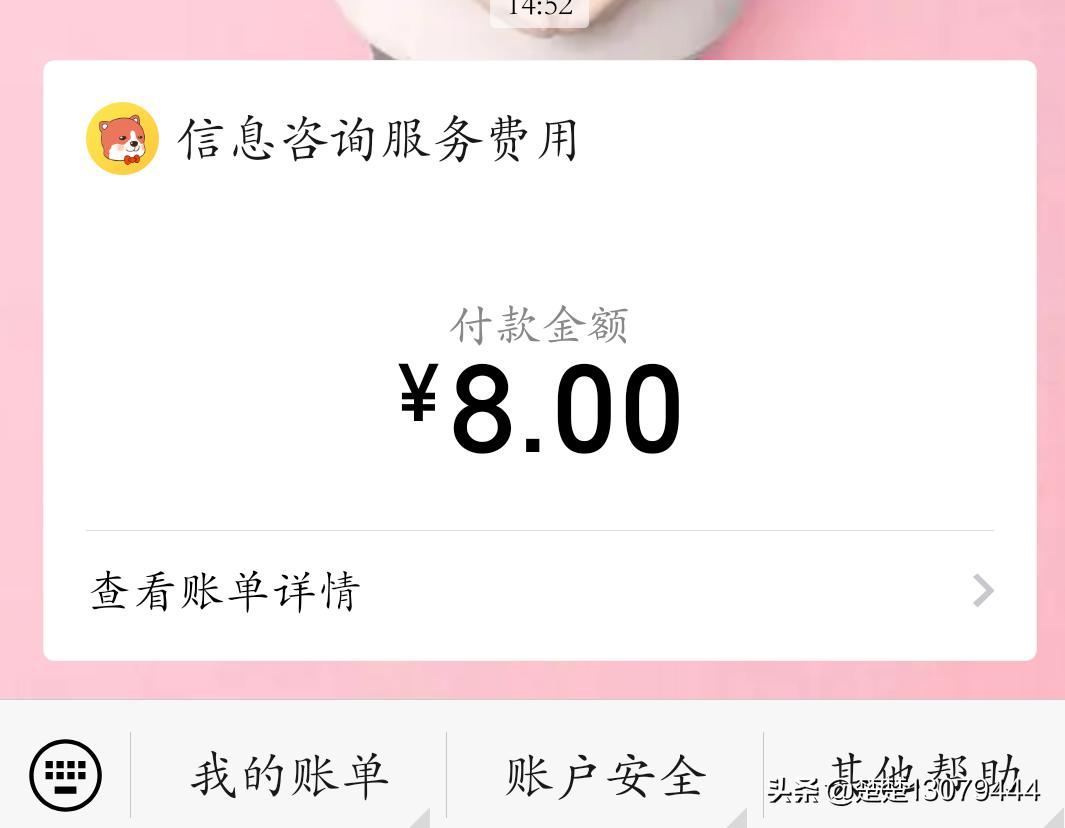This screenshot has width=1065, height=828.
Task: Open 查看账单详情 bill details
Action: point(540,591)
